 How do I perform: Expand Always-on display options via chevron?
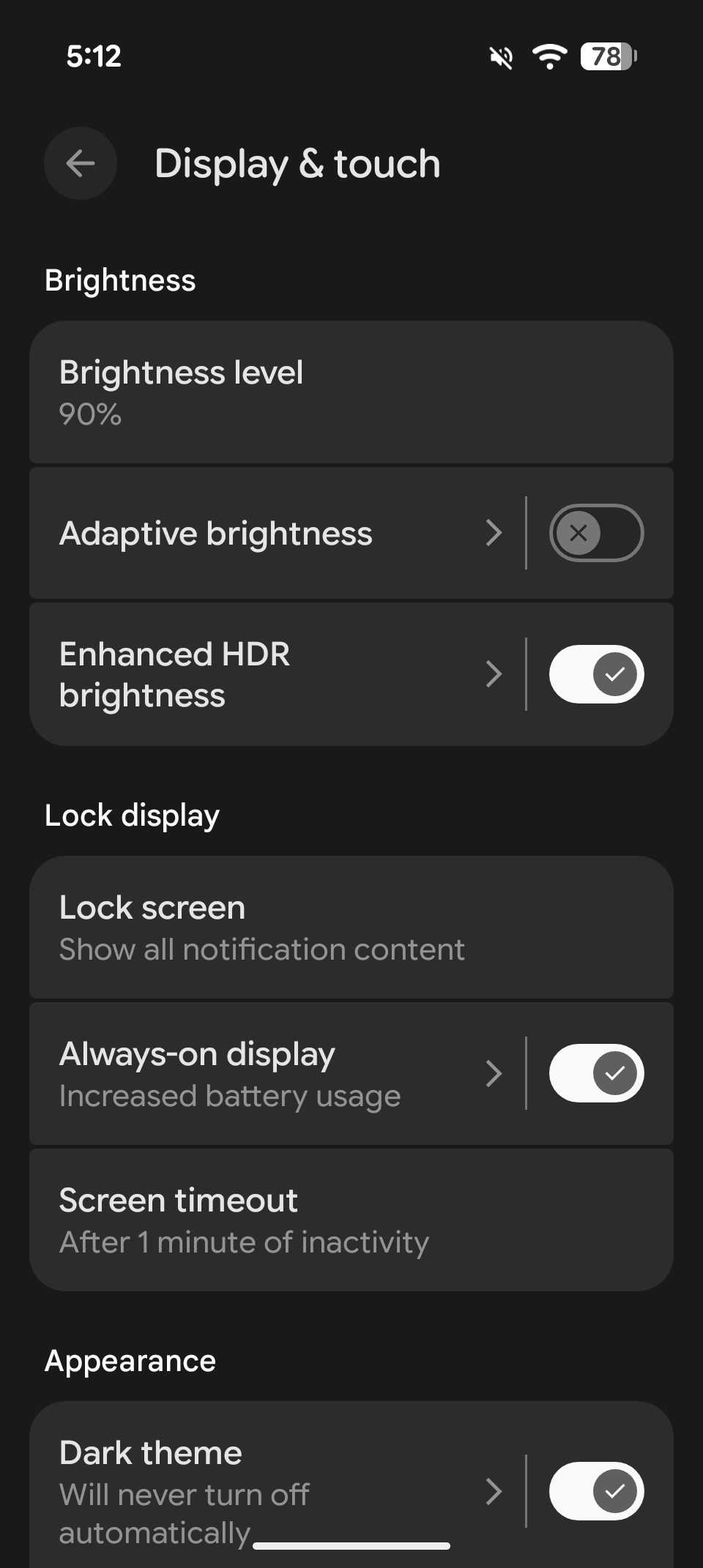pyautogui.click(x=494, y=1073)
